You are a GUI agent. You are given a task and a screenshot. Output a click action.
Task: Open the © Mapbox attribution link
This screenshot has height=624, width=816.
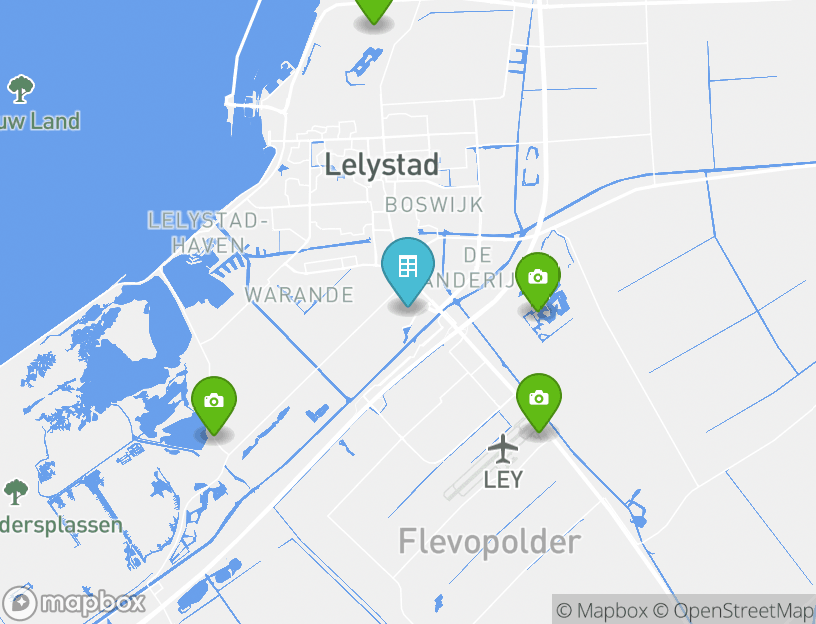601,610
